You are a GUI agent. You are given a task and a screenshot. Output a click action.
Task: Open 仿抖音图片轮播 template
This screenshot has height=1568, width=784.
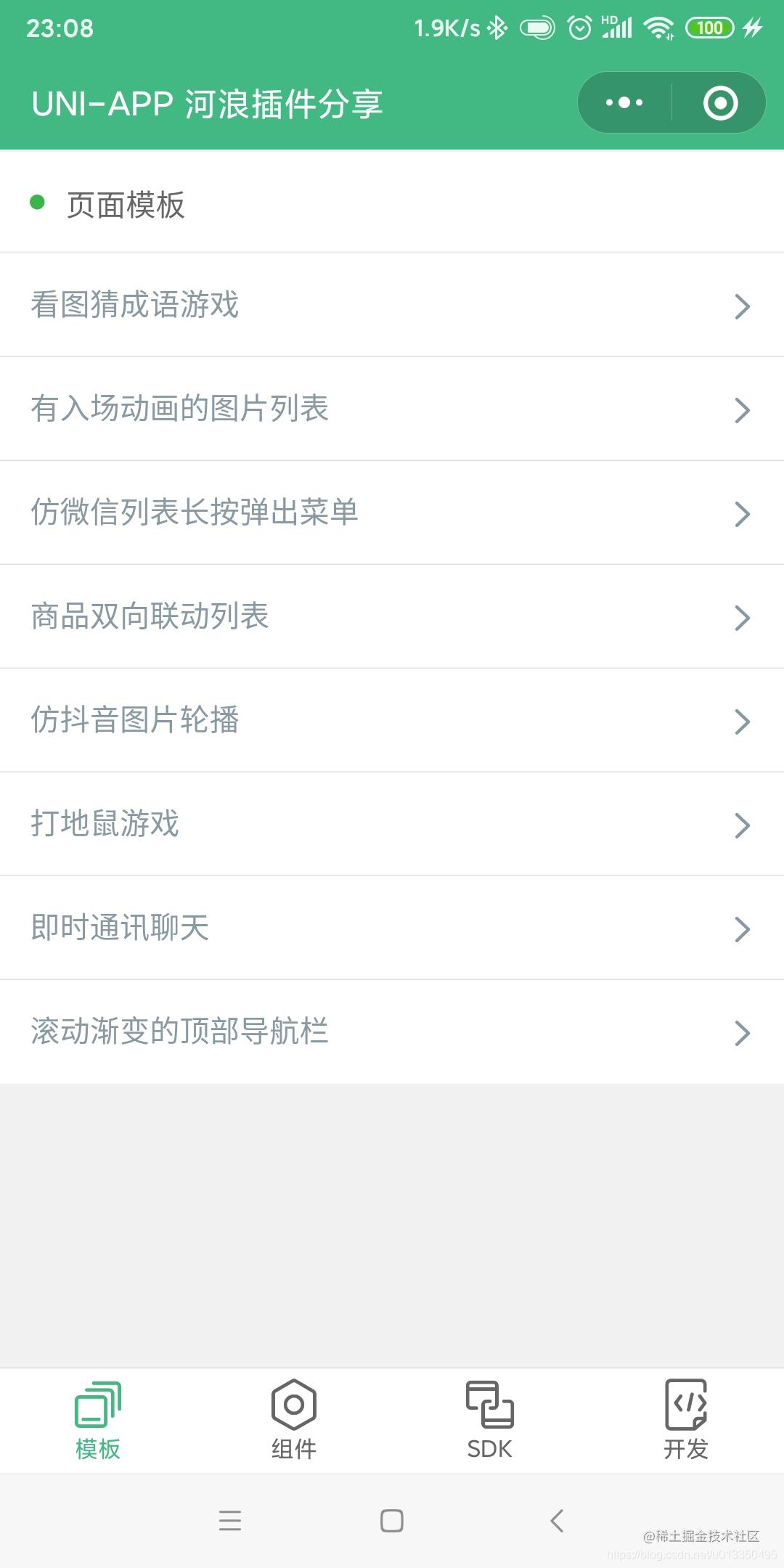click(x=392, y=720)
